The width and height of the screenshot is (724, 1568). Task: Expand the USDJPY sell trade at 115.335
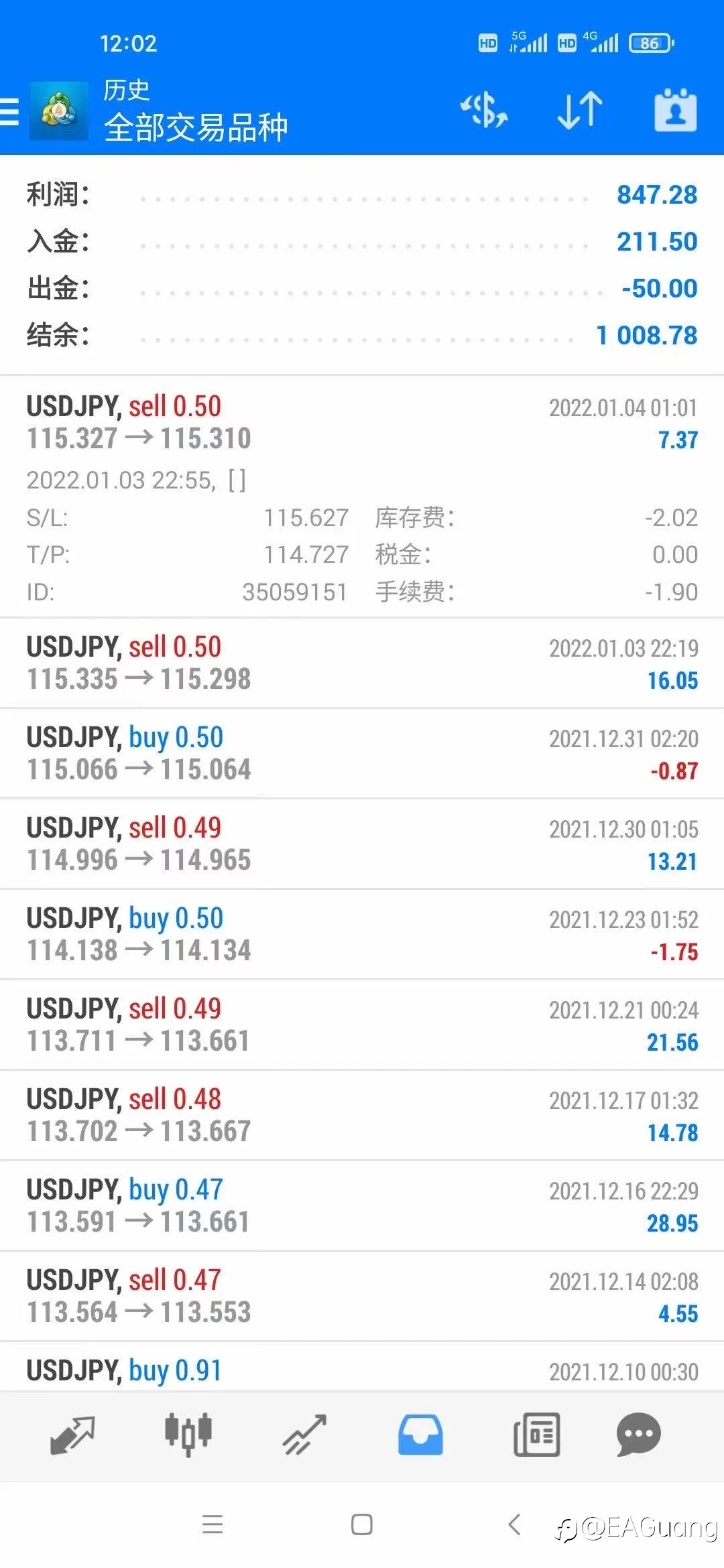362,663
